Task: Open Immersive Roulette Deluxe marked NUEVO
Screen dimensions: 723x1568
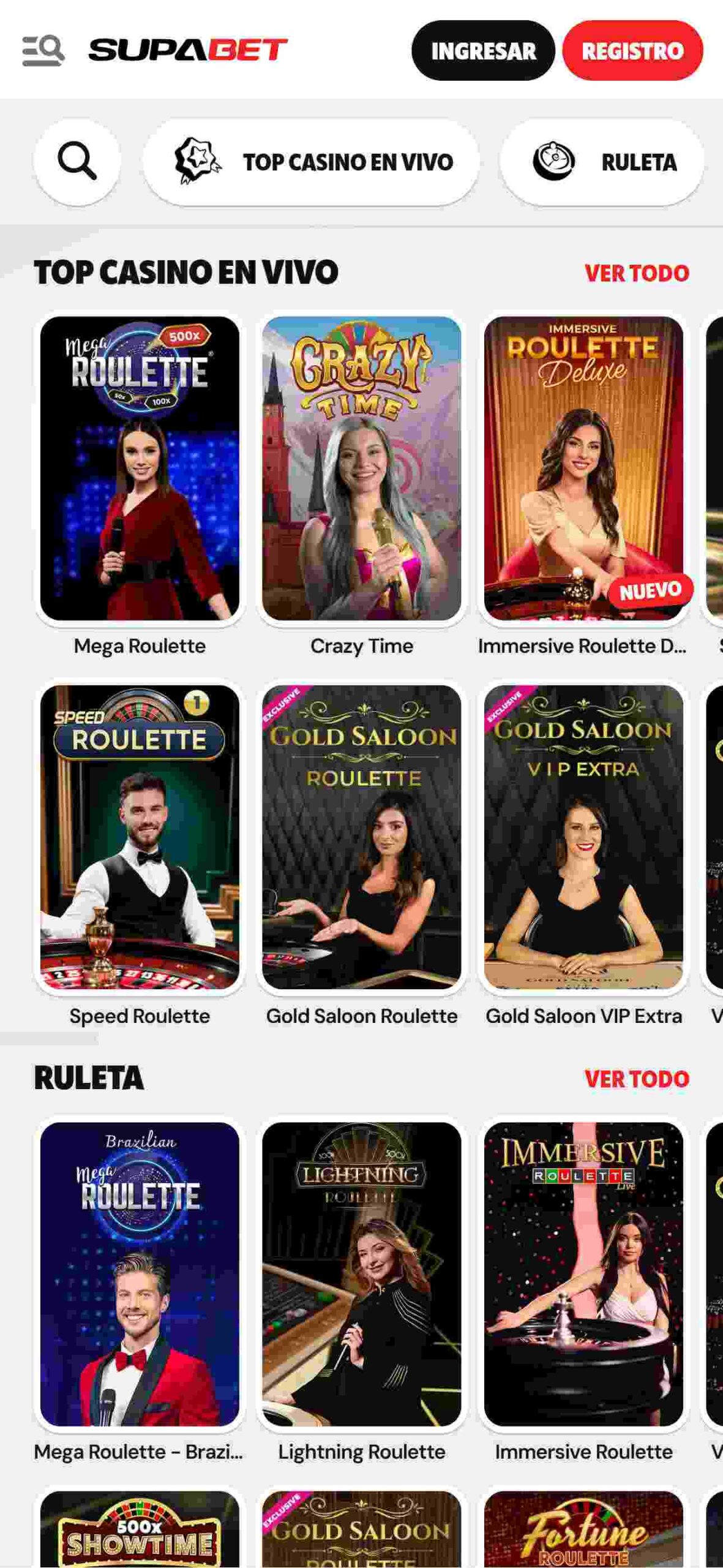Action: click(x=582, y=472)
